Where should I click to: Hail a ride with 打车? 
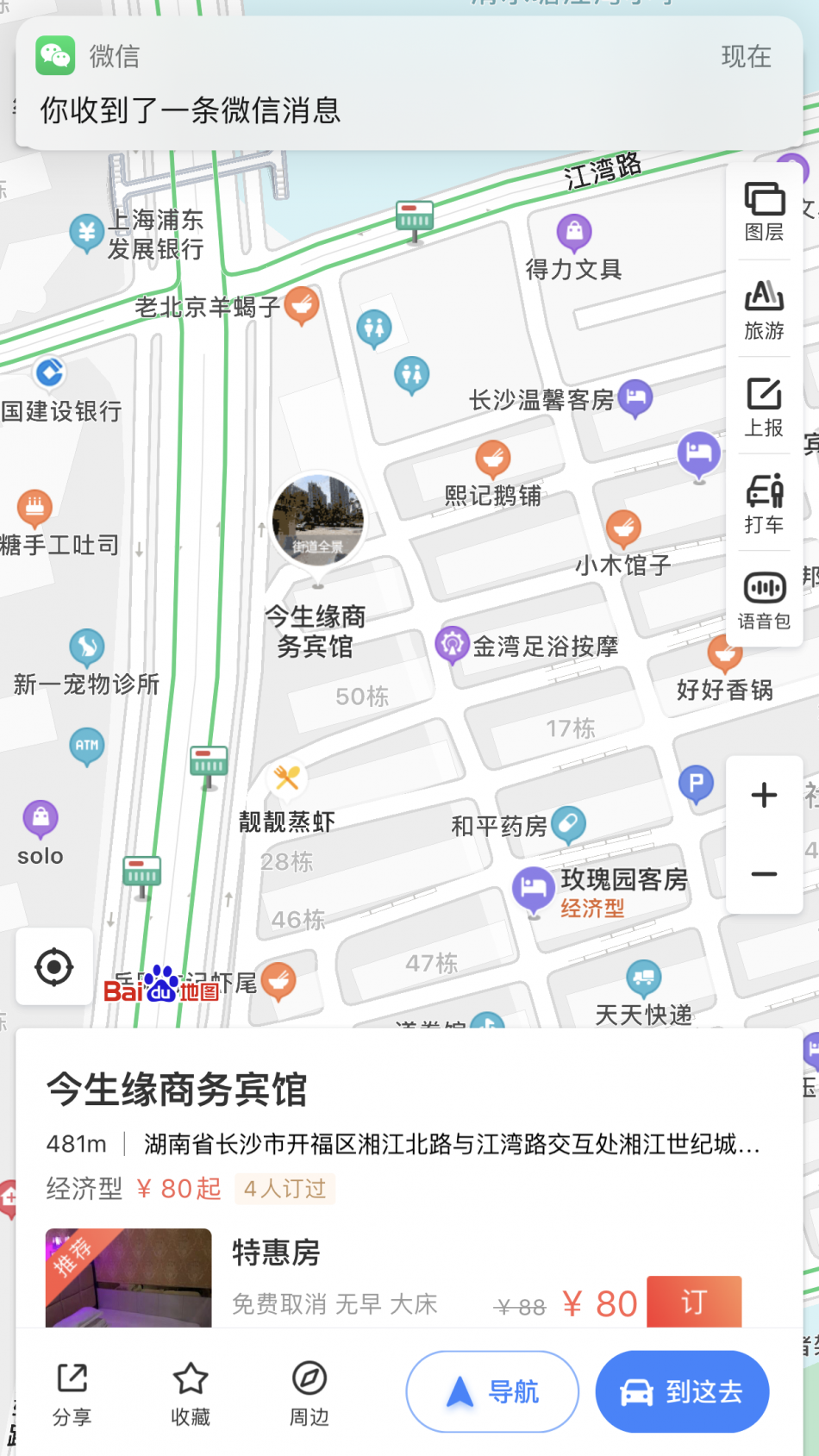tap(764, 503)
